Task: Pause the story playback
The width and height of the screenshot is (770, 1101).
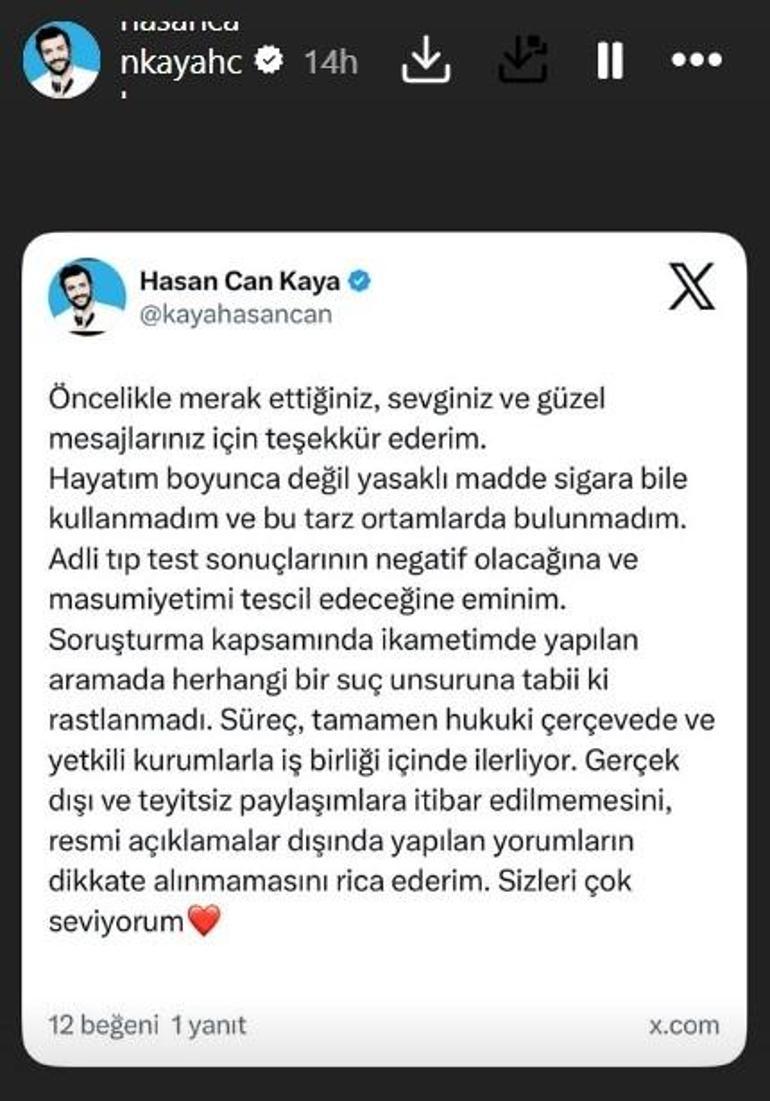Action: point(610,61)
